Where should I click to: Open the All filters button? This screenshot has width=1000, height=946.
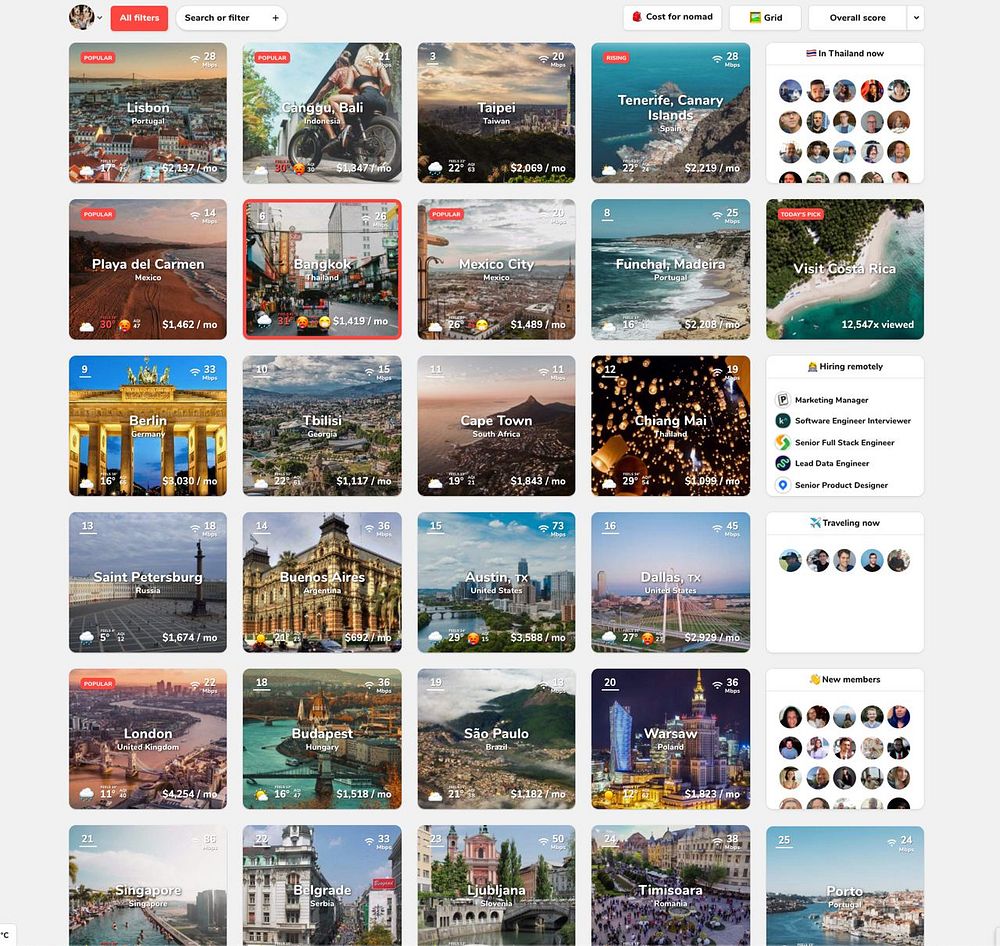tap(139, 18)
